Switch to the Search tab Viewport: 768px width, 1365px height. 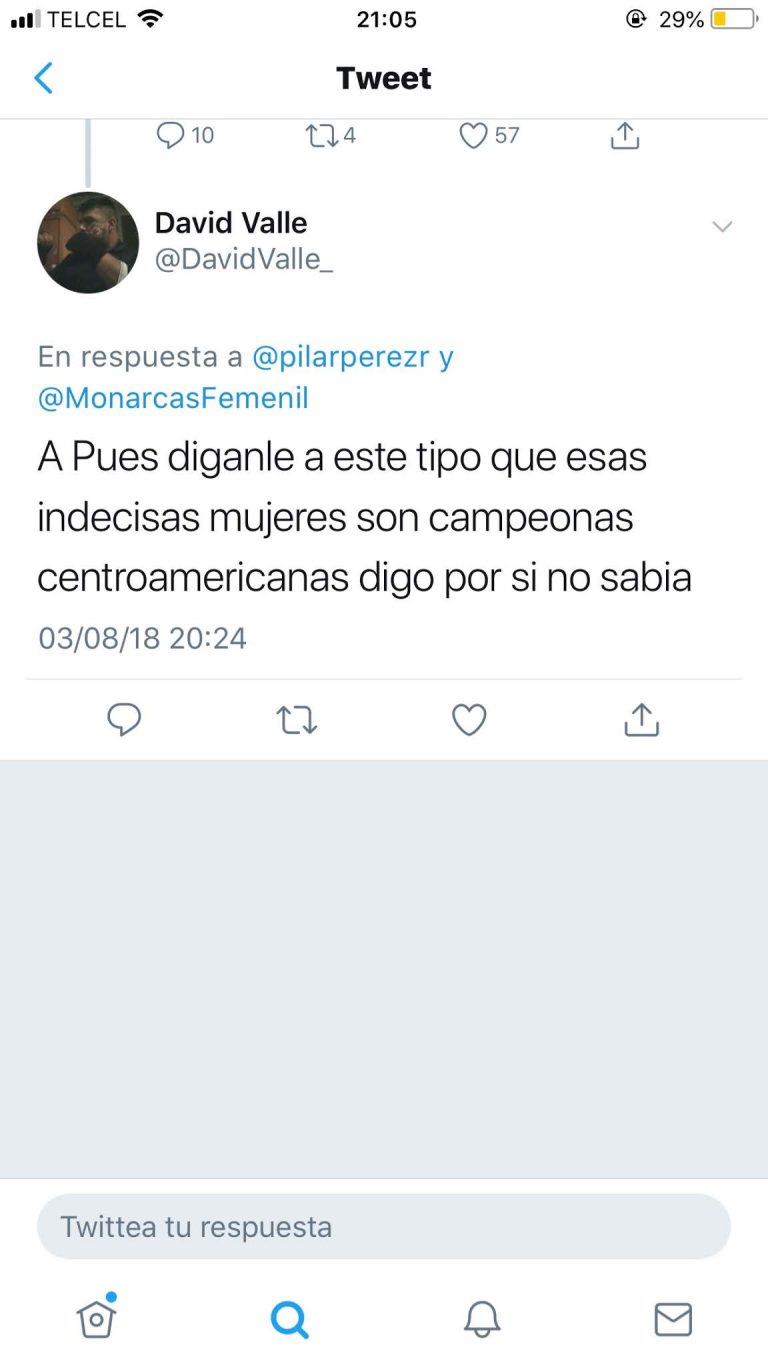[x=289, y=1320]
